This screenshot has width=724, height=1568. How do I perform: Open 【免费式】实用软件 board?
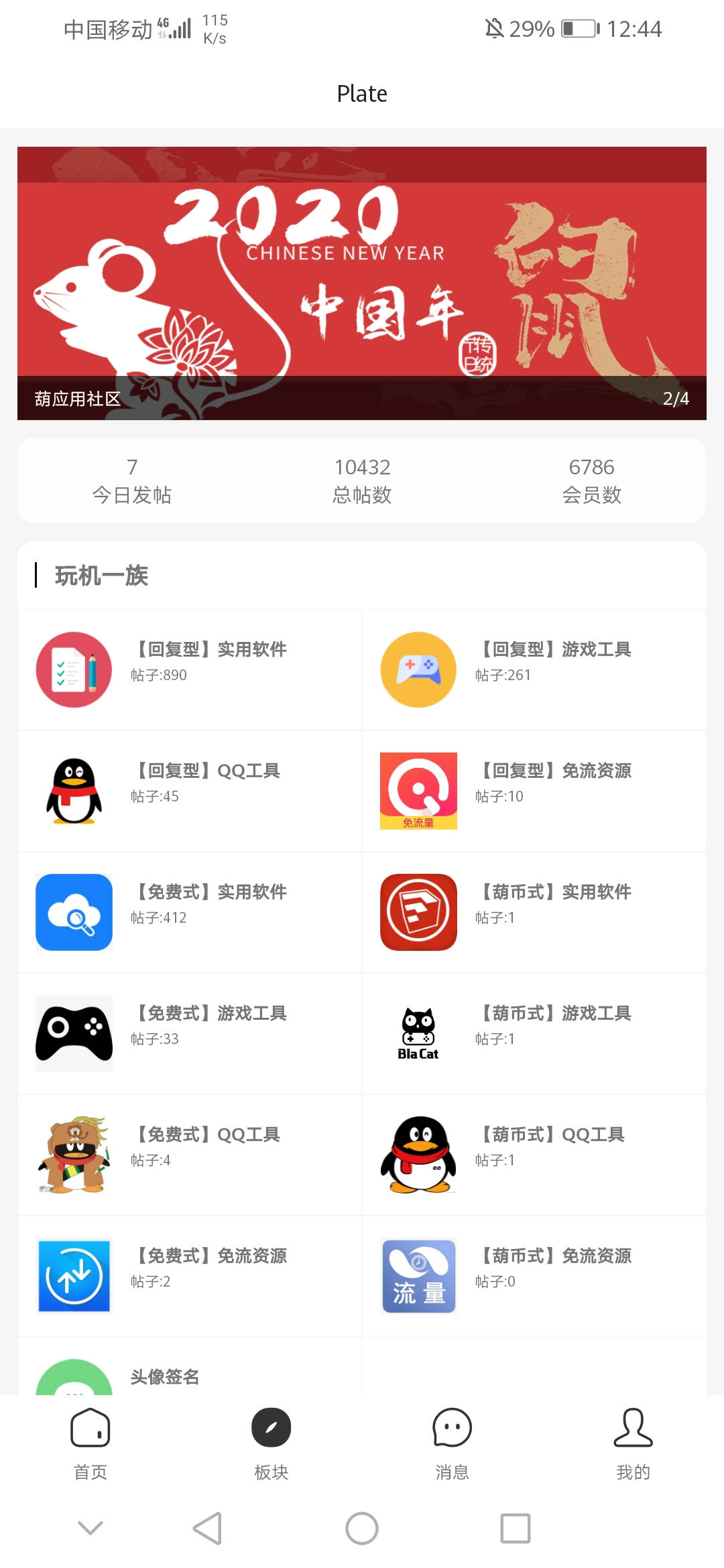coord(190,912)
